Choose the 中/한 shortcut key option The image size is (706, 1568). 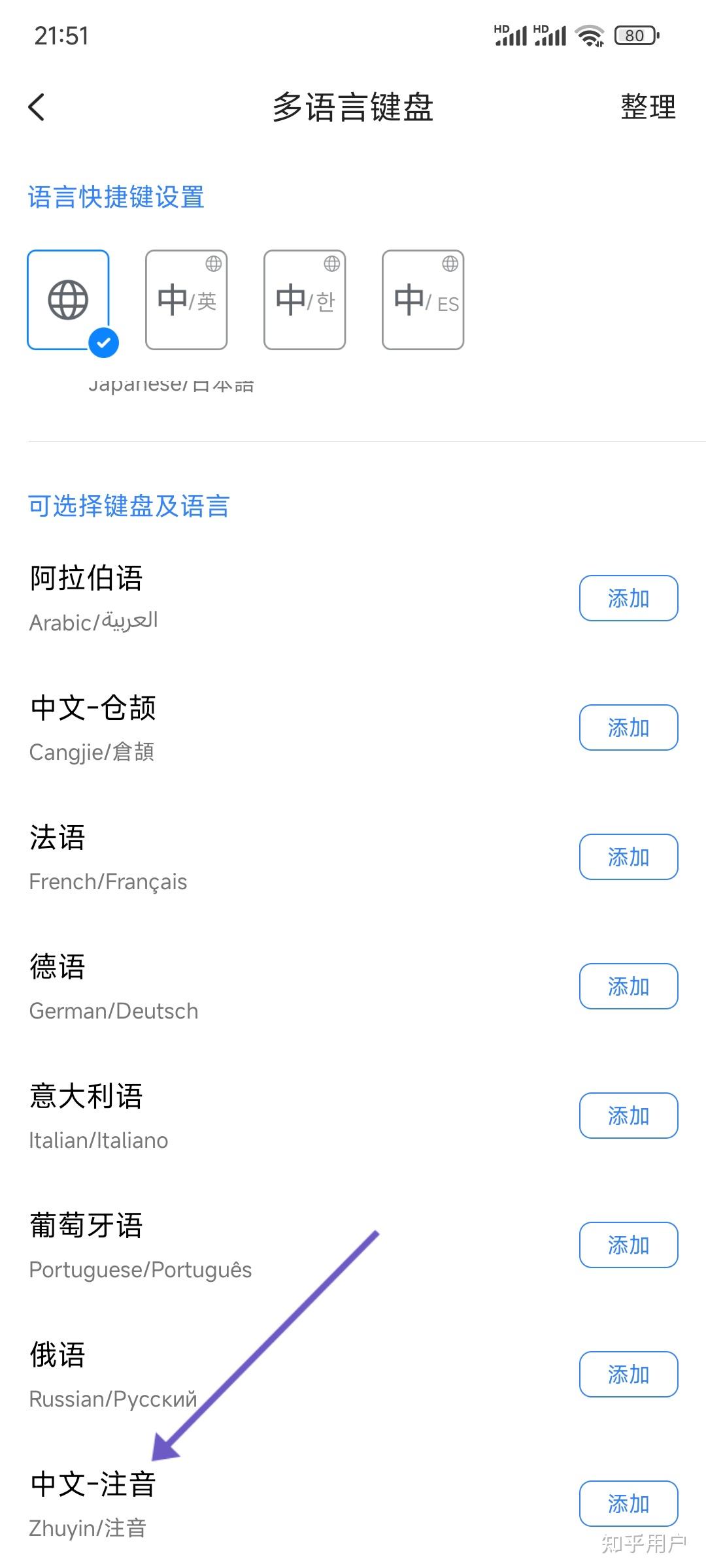tap(305, 300)
